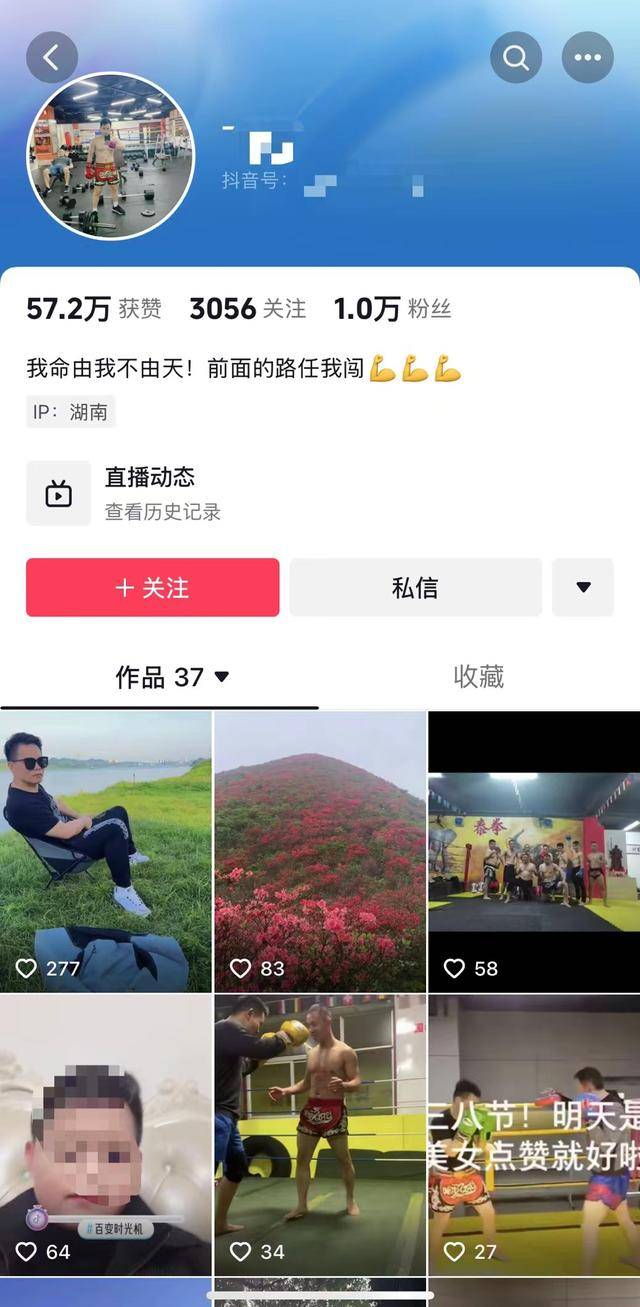The image size is (640, 1307).
Task: Switch to the 收藏 tab
Action: click(478, 677)
